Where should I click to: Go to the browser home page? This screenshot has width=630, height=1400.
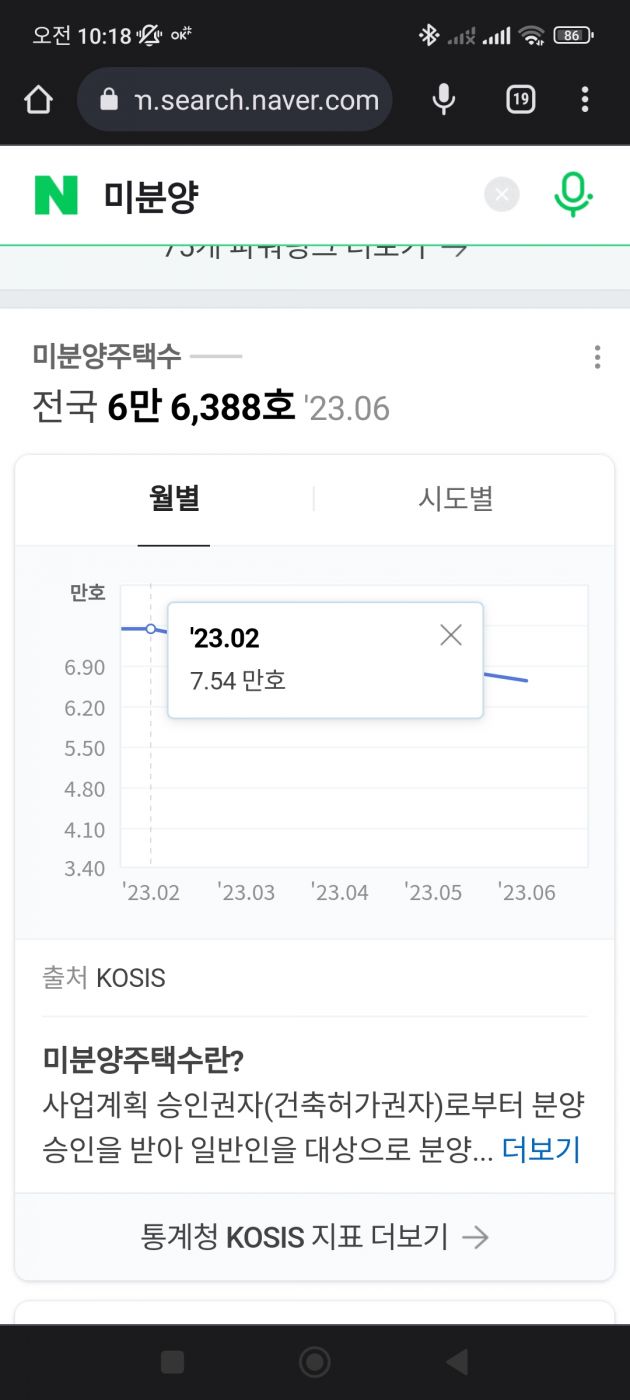38,100
